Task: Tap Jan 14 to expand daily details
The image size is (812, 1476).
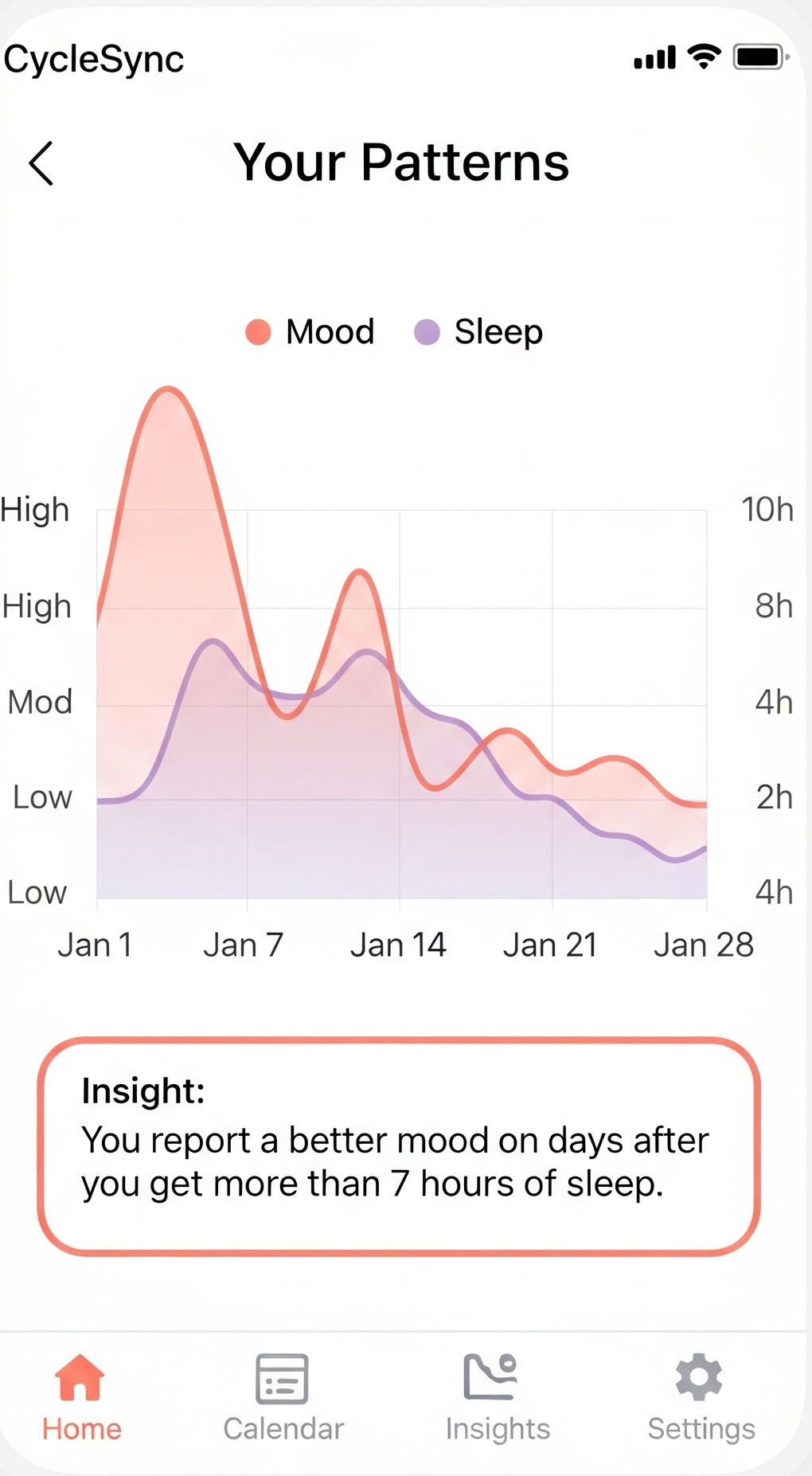Action: (398, 944)
